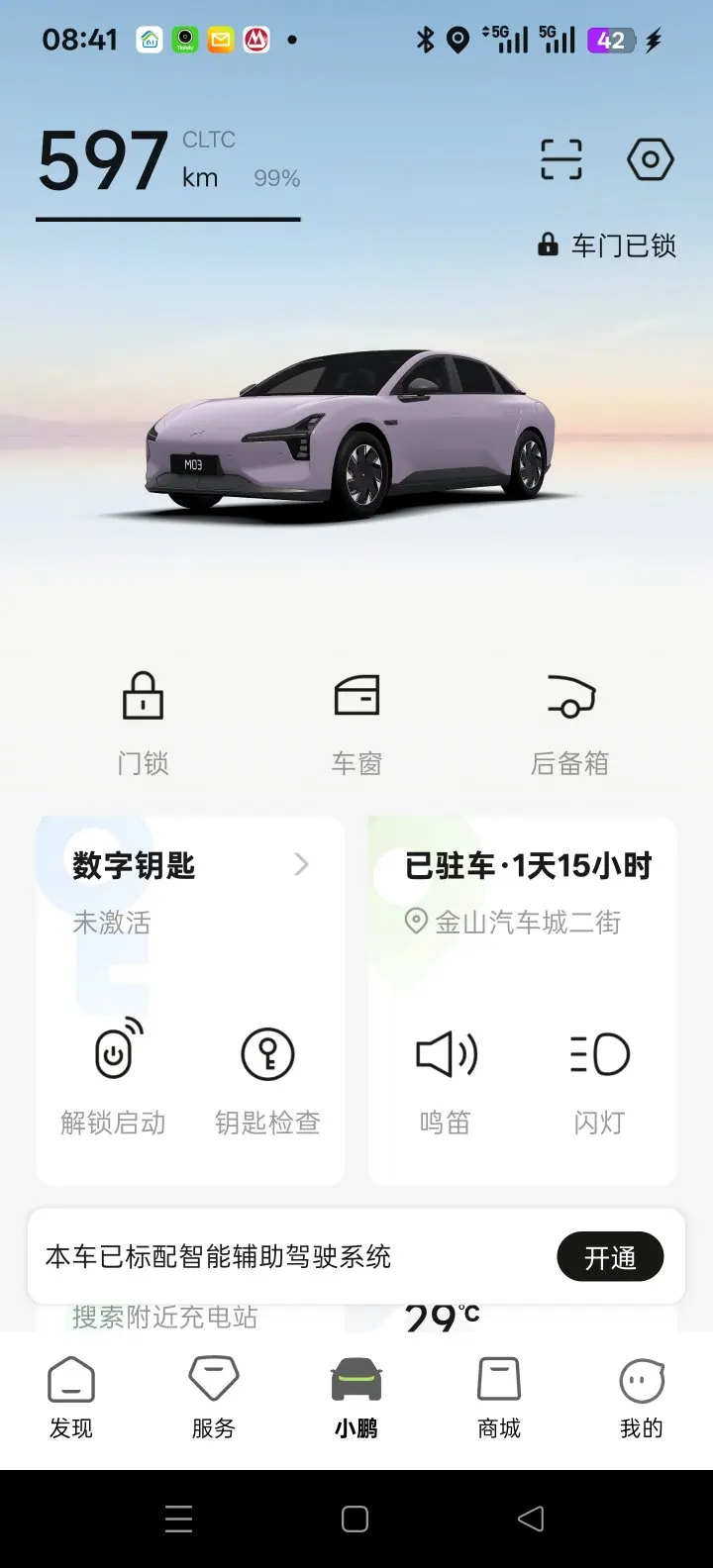Tap 解锁启动 unlock and start
713x1568 pixels.
click(114, 1077)
